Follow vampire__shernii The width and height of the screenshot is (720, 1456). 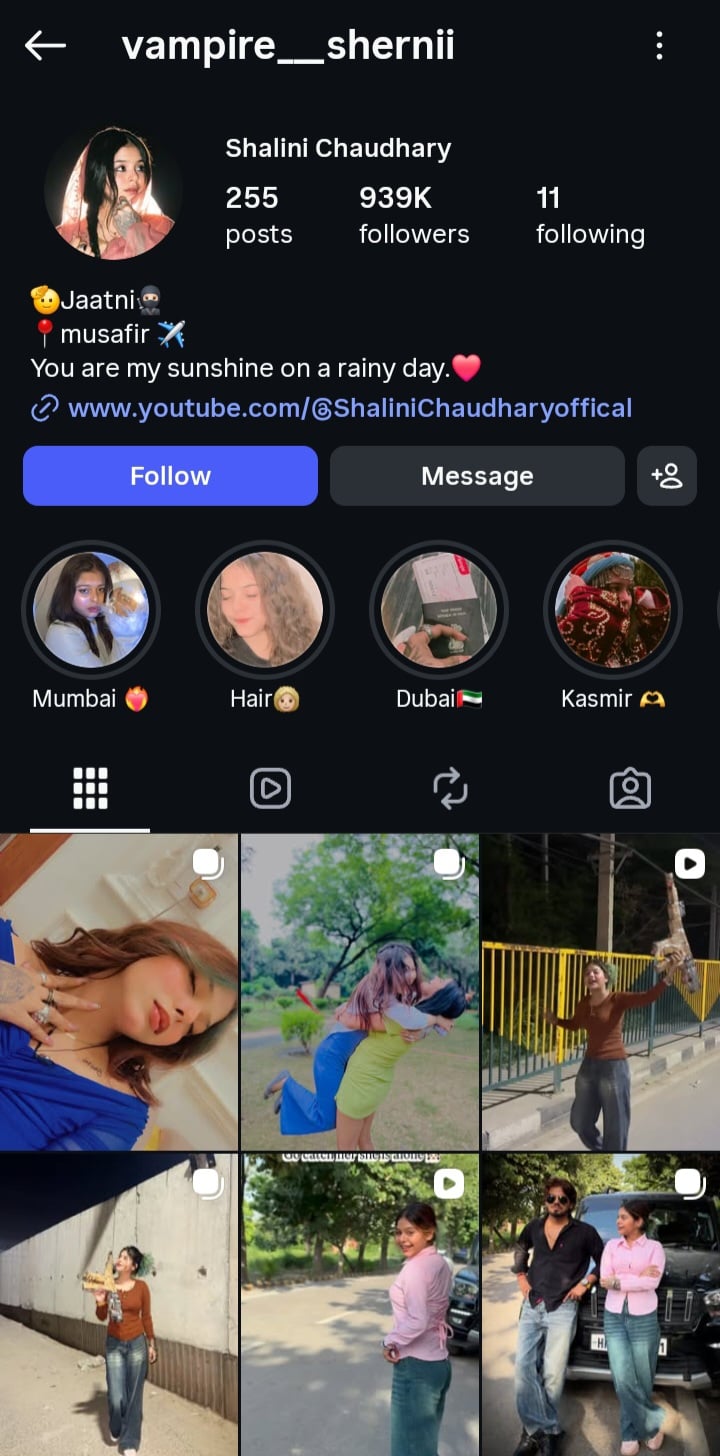tap(170, 476)
